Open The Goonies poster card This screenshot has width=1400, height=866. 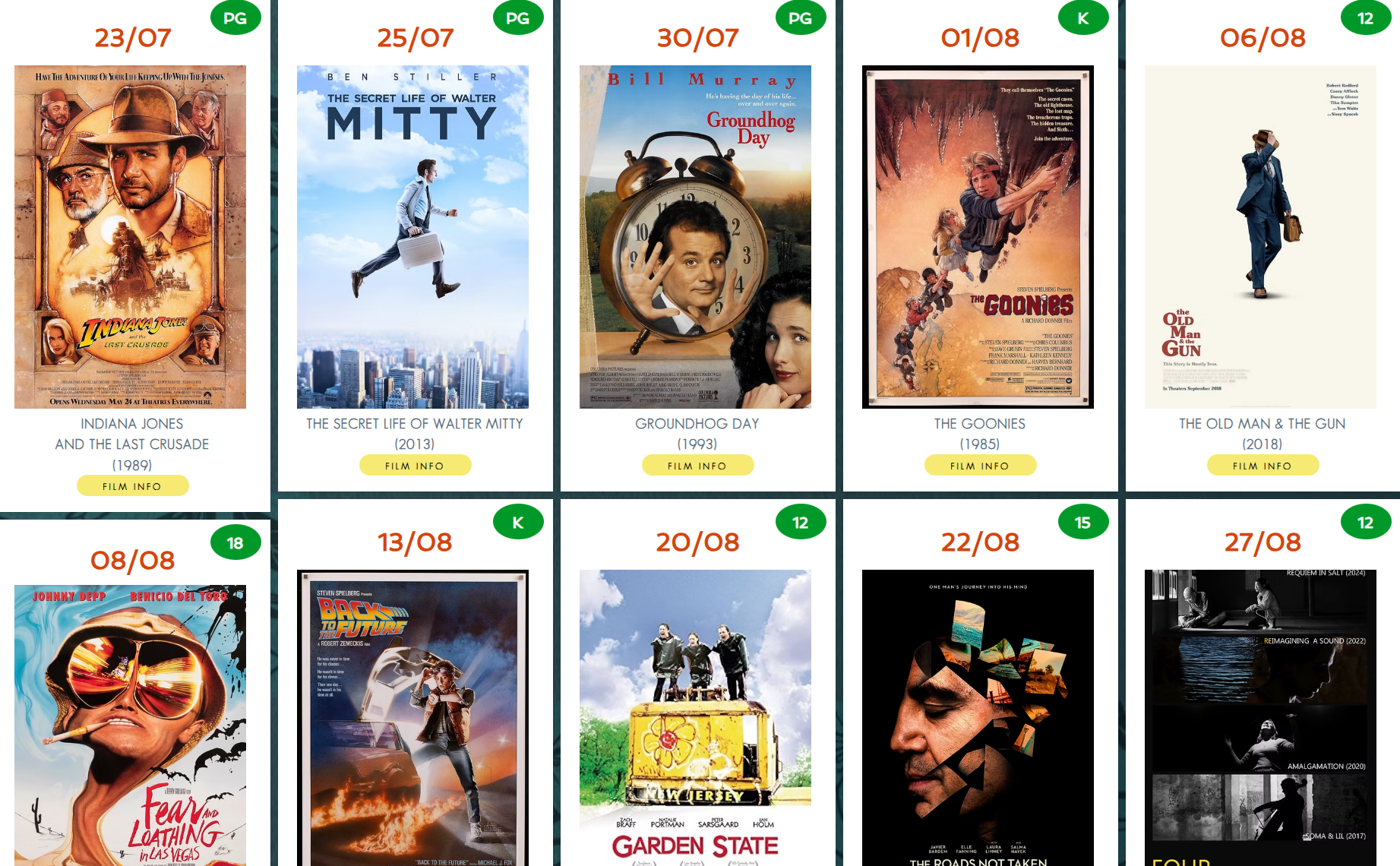978,236
